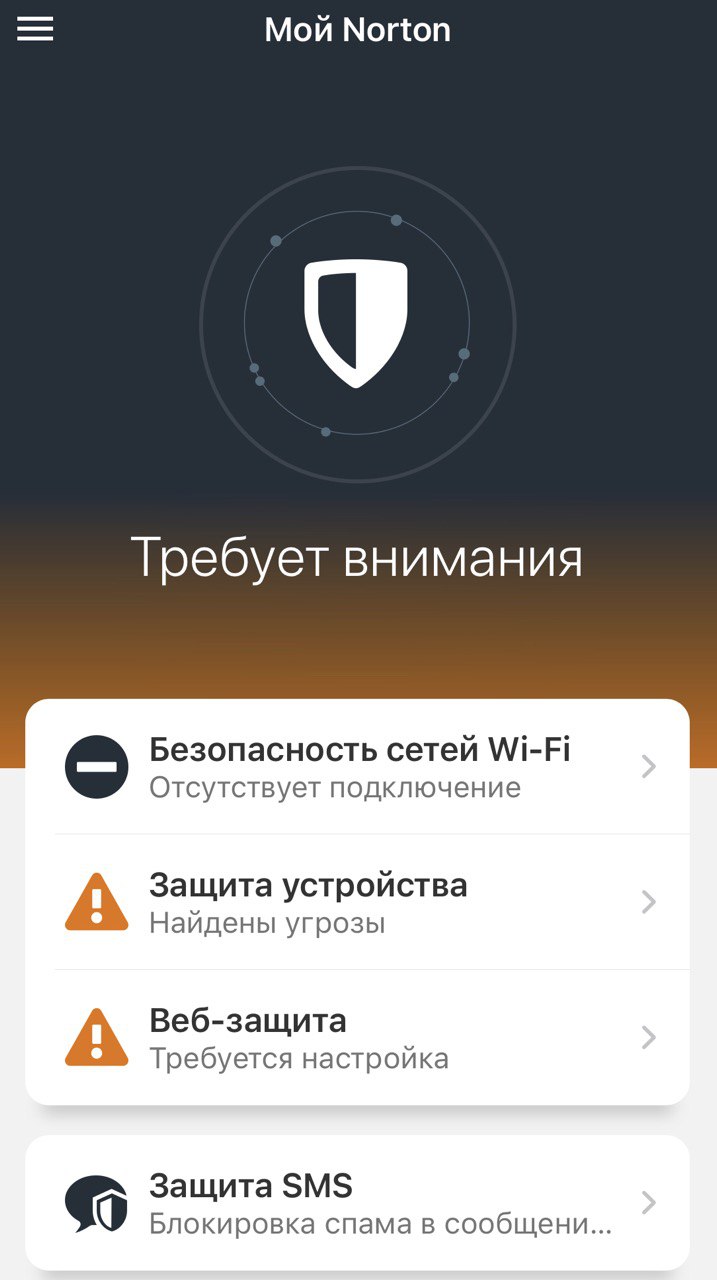Open Защита устройства threats row
Screen dimensions: 717x1280
[357, 902]
